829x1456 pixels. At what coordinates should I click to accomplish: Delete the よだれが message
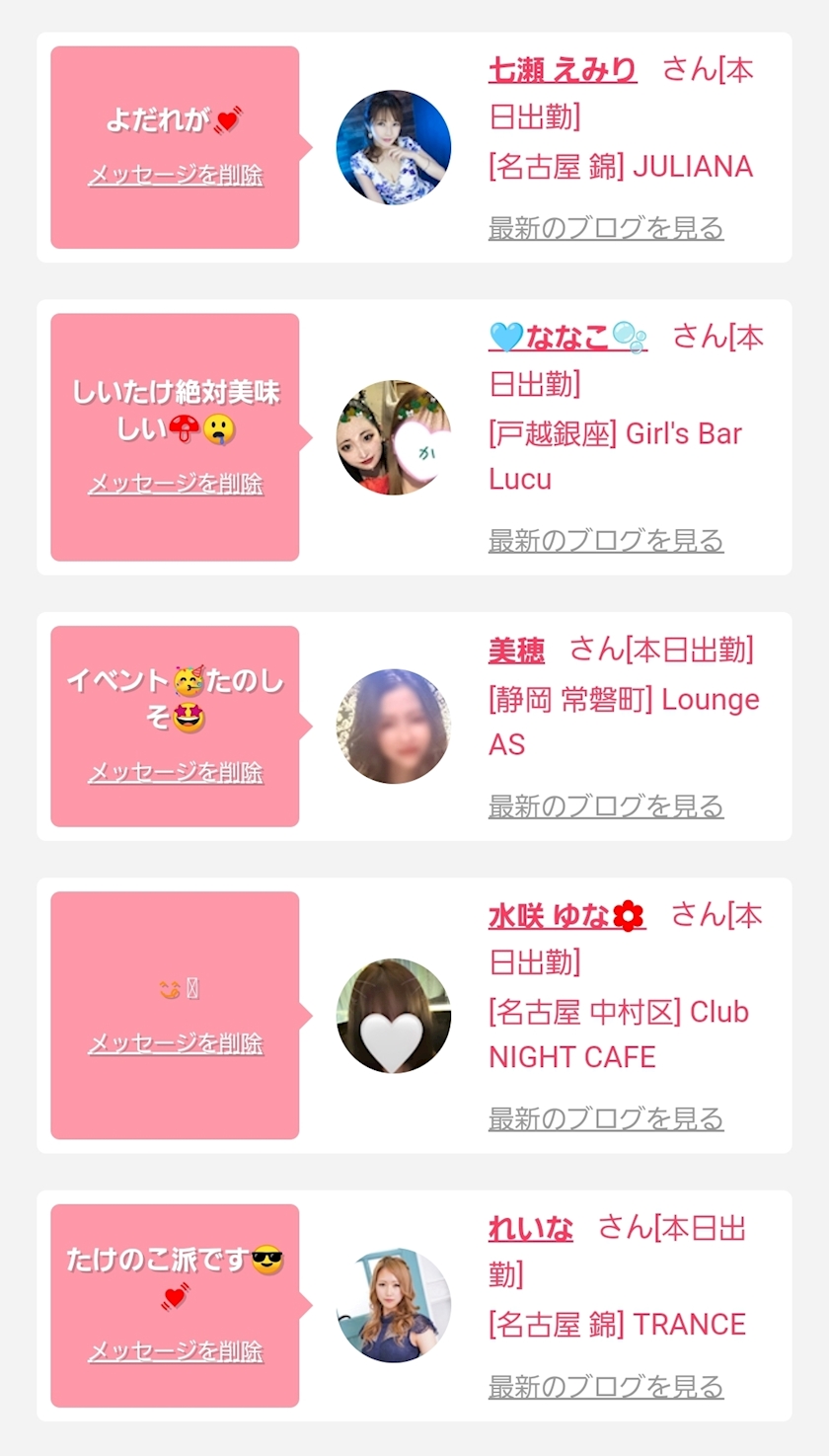(176, 176)
